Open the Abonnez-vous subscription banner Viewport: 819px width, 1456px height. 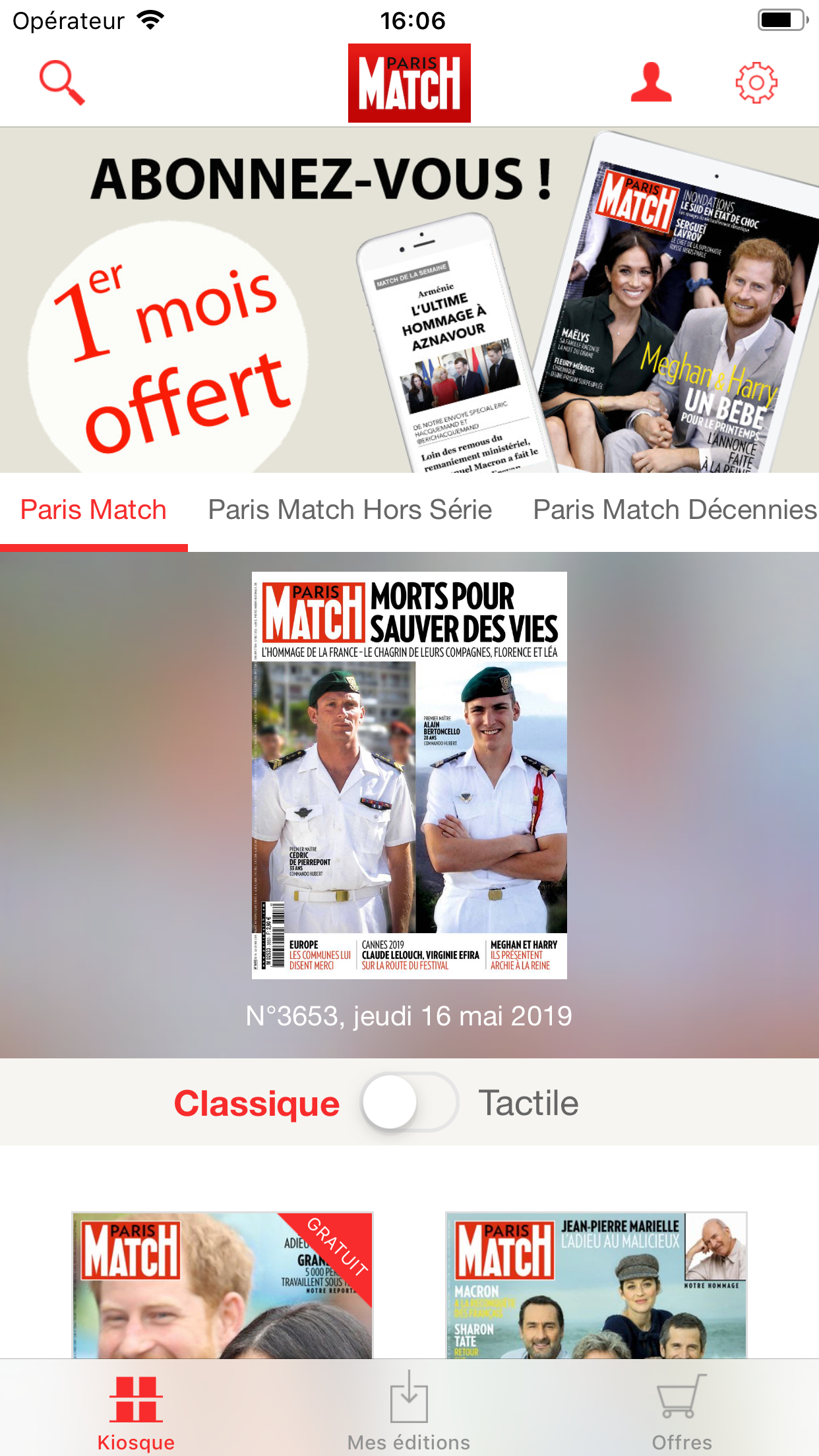409,300
